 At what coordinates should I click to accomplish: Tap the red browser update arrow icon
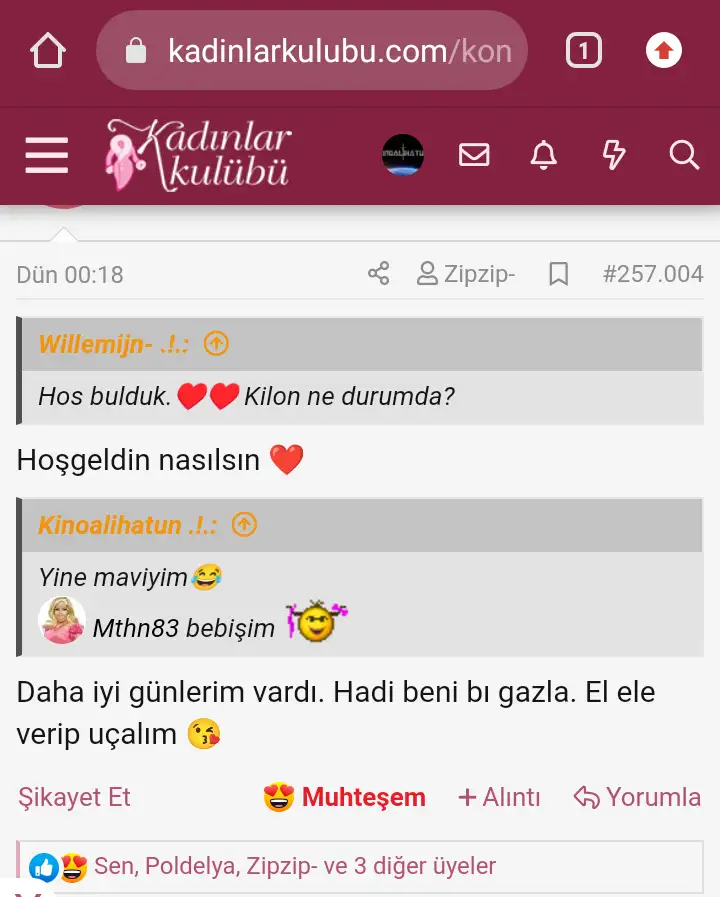tap(664, 50)
